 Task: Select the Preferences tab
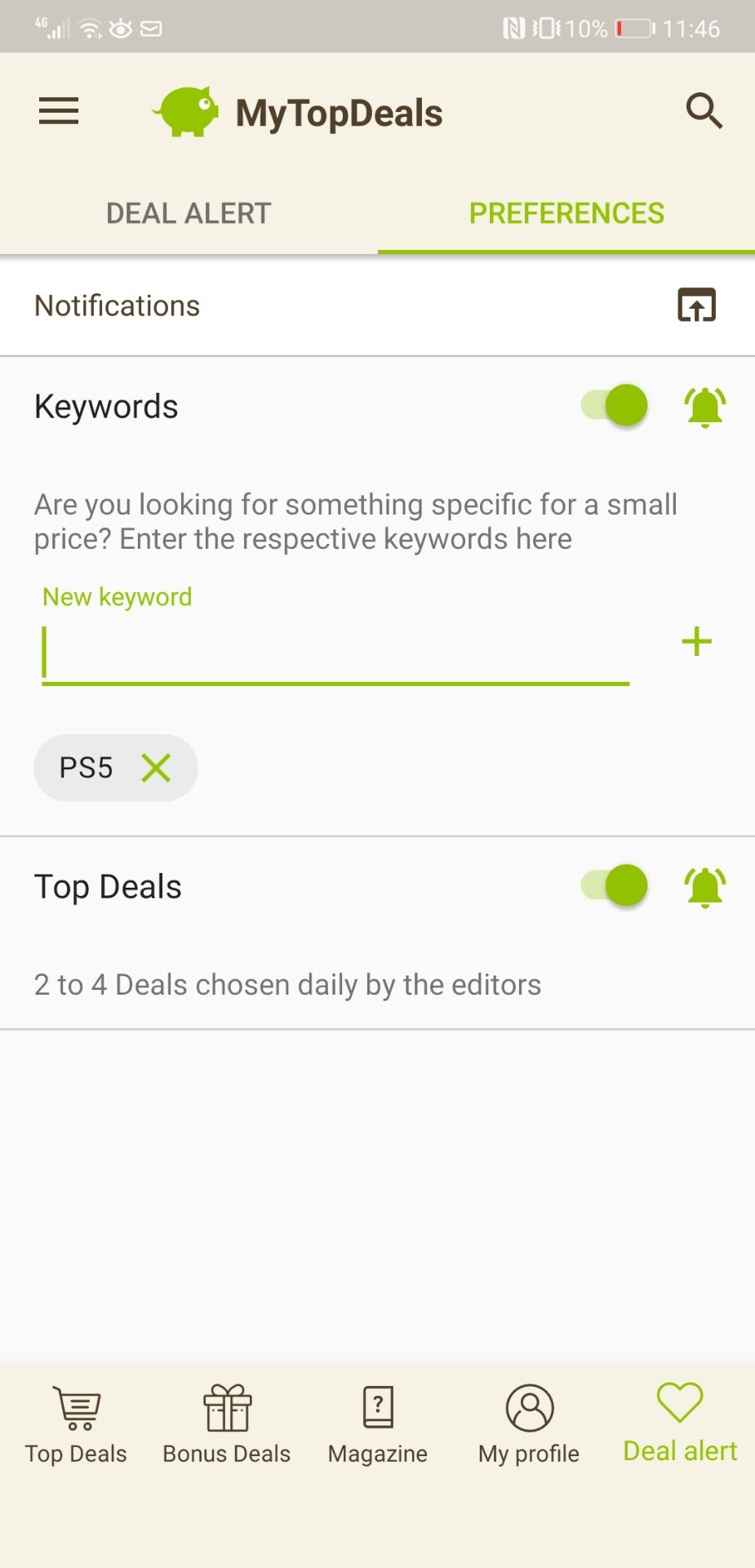click(x=566, y=213)
